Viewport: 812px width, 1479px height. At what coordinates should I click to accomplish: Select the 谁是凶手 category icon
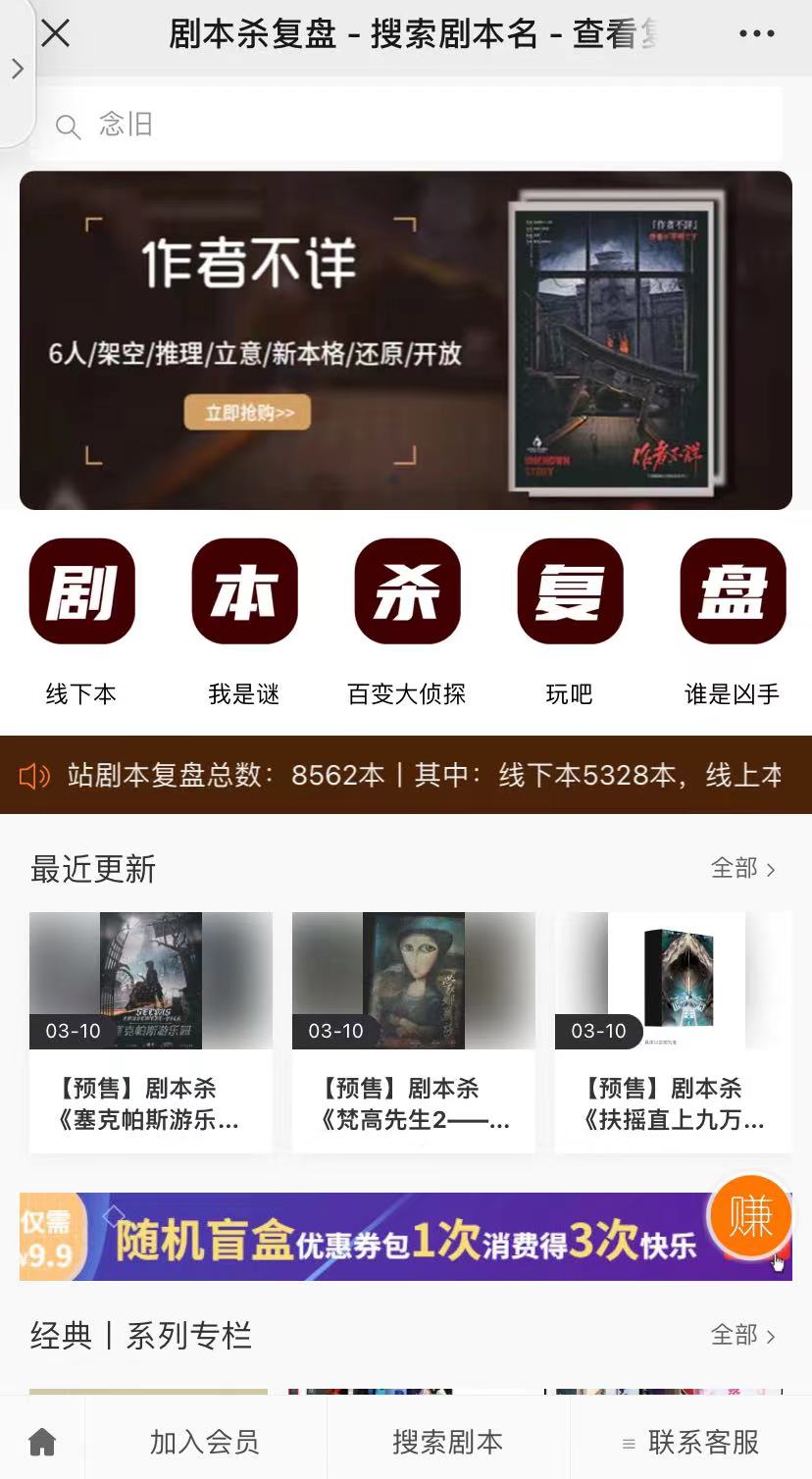tap(733, 593)
